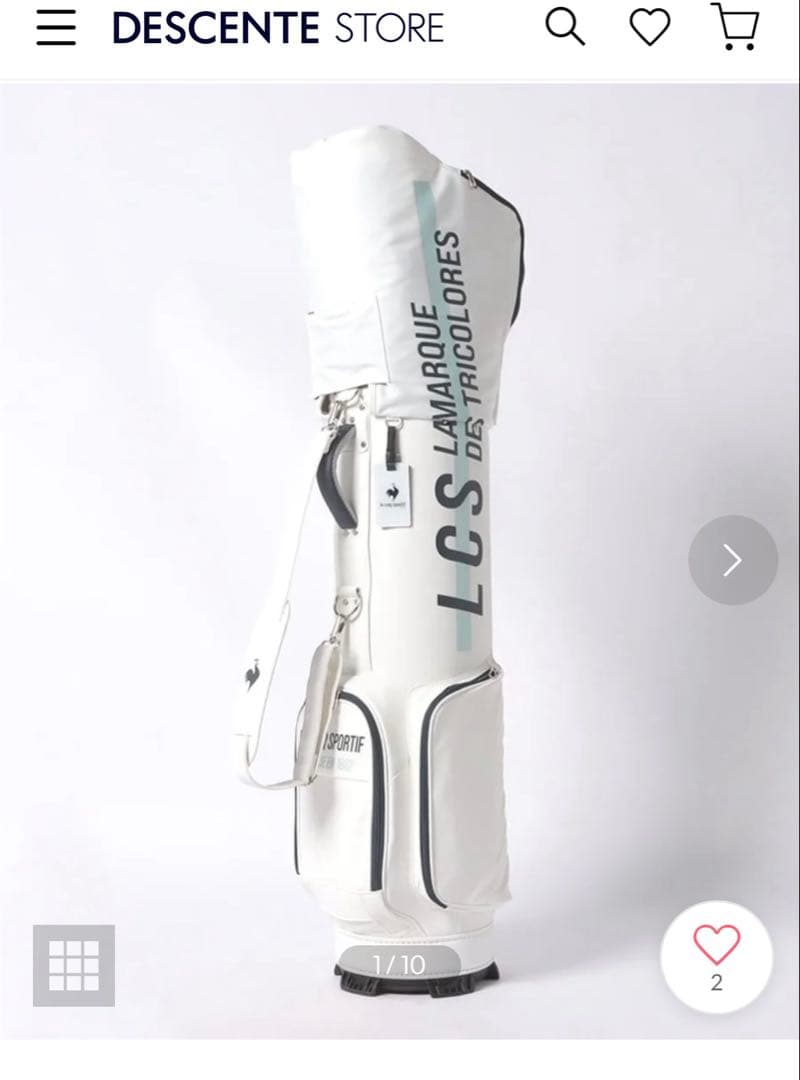Open the image grid thumbnail view

point(74,965)
